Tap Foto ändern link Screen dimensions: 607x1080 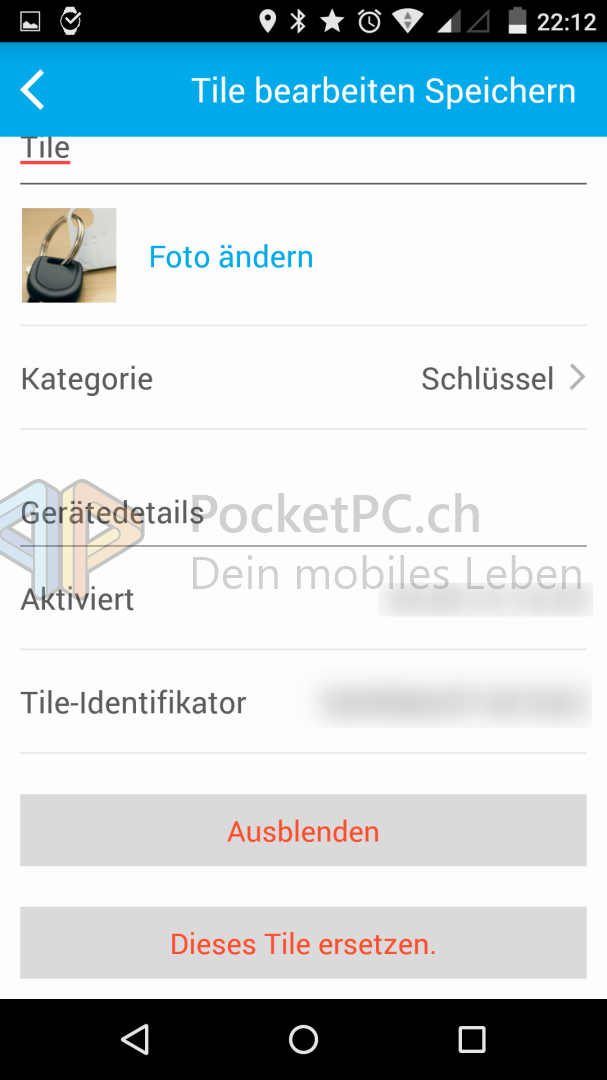coord(231,257)
